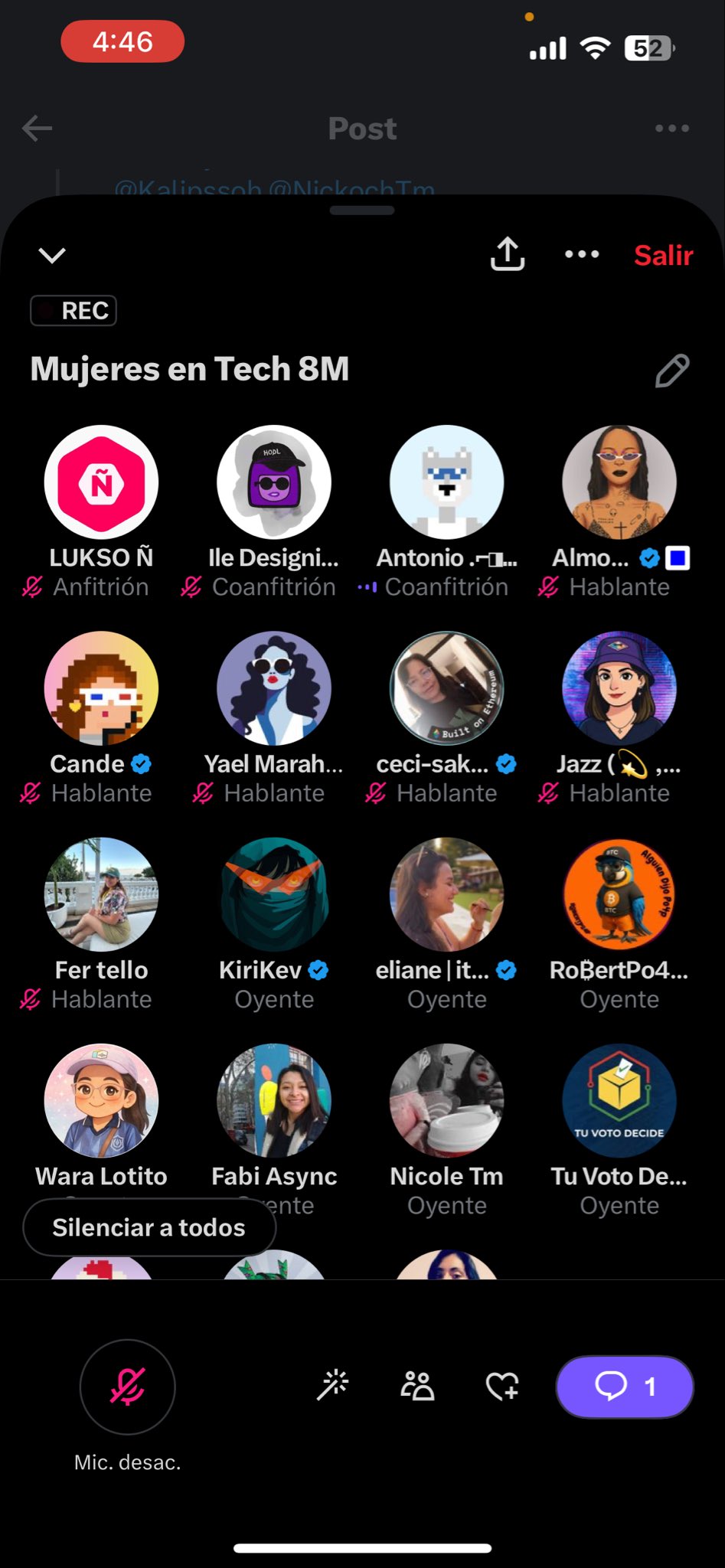The image size is (725, 1568).
Task: View Nicole Tm's profile
Action: 446,1100
